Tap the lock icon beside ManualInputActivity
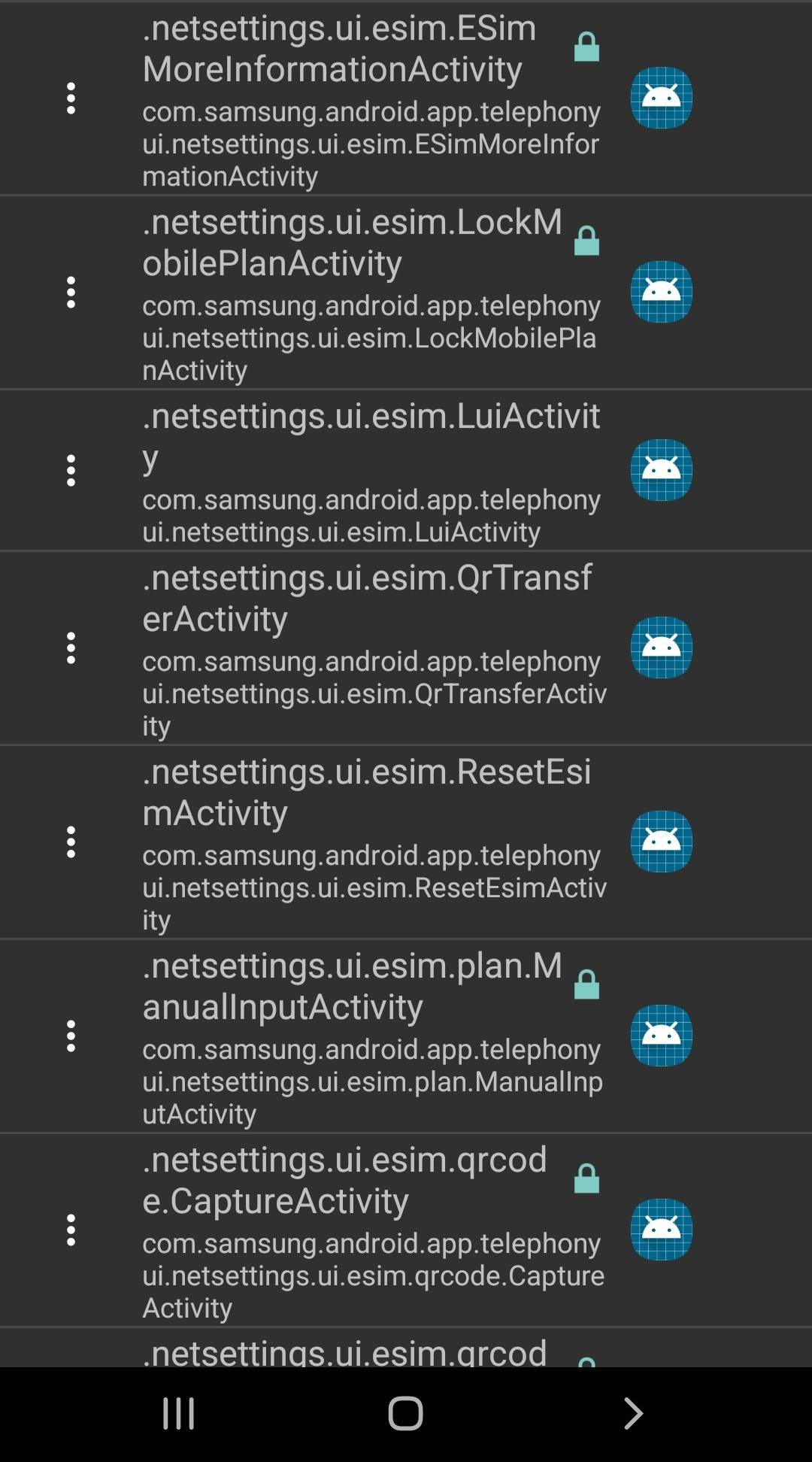Viewport: 812px width, 1462px height. [x=586, y=983]
